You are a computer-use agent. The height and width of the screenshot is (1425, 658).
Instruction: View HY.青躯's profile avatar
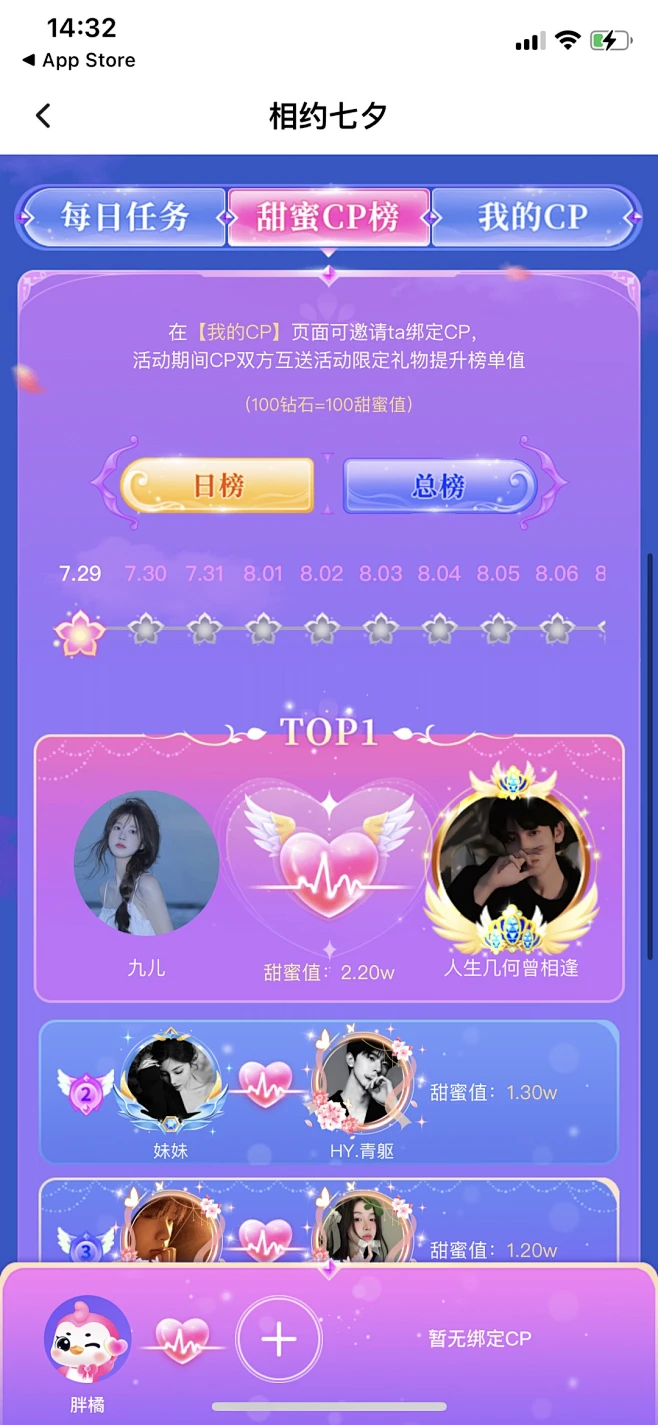362,1083
